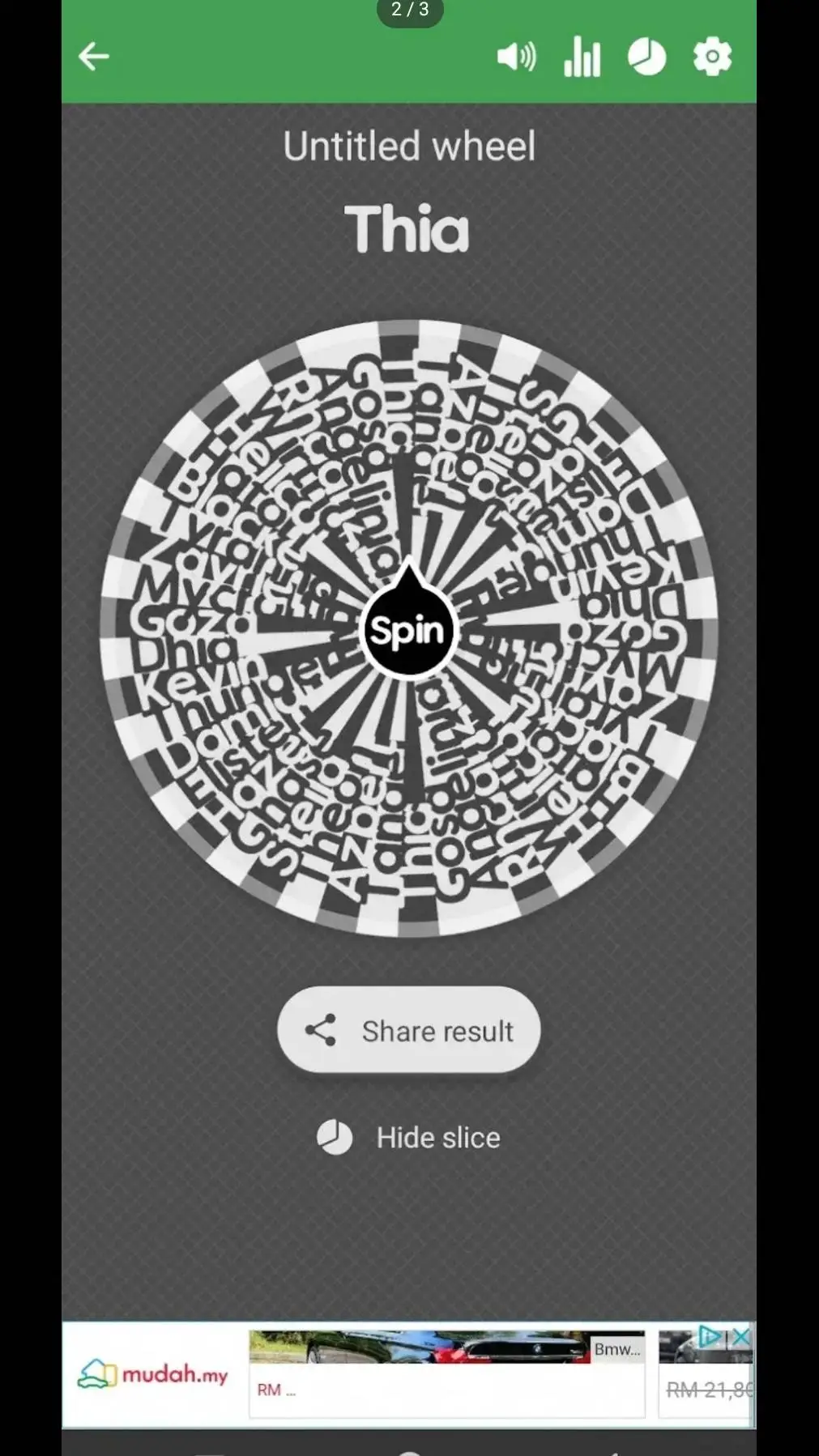
Task: Open the results statistics chart
Action: click(582, 57)
